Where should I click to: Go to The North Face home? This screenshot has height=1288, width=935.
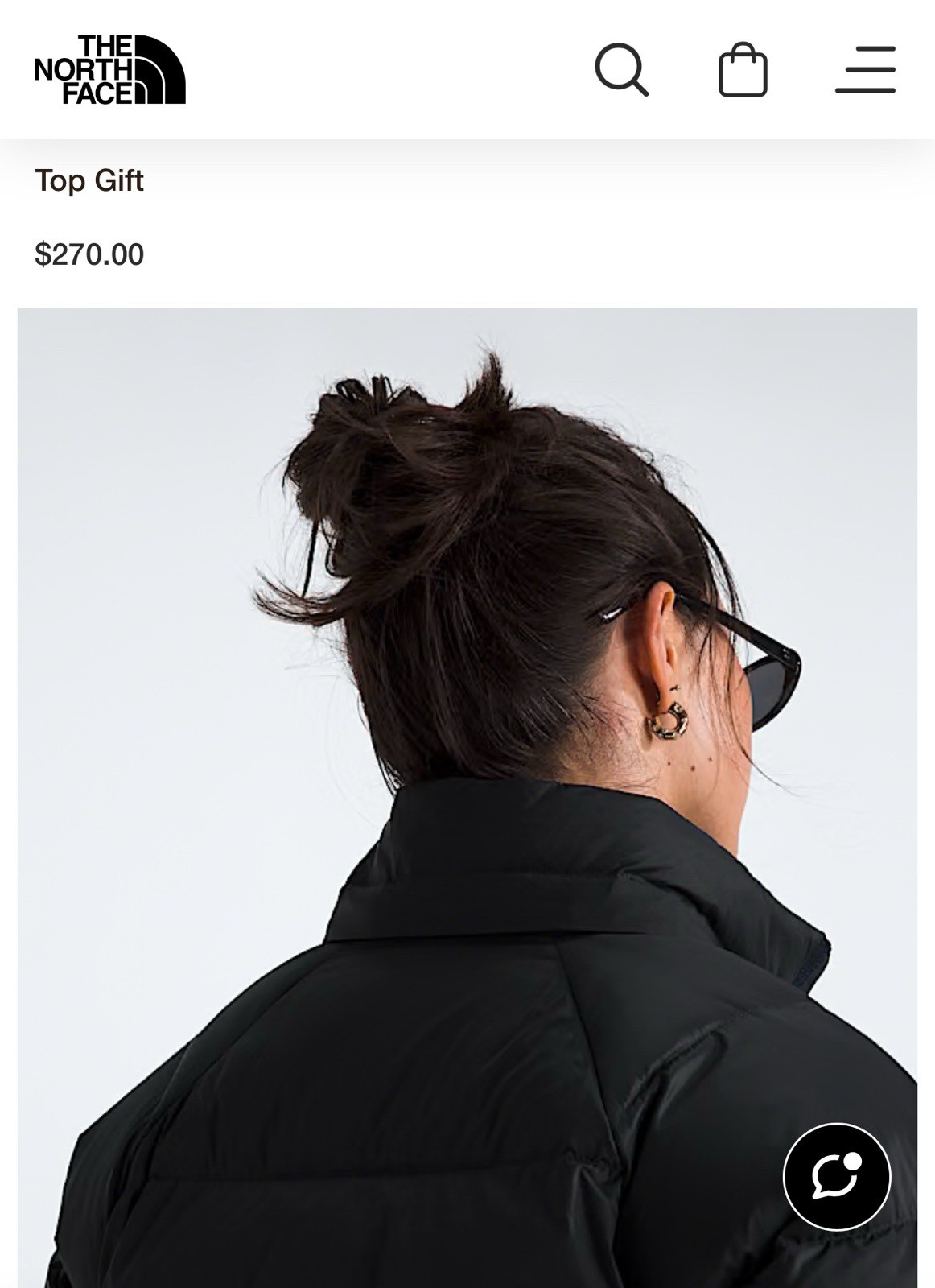110,69
